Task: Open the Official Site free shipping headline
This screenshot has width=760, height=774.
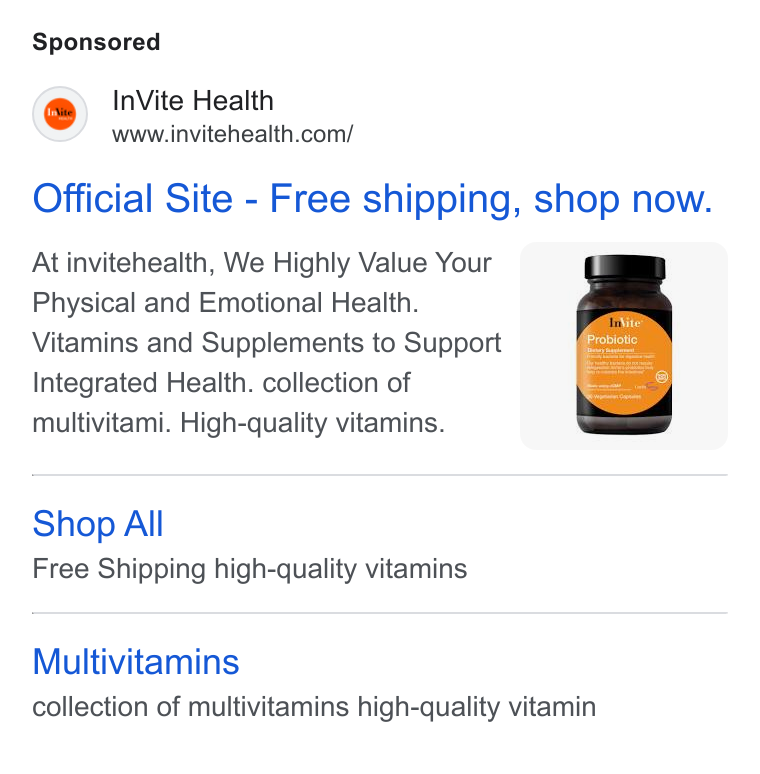Action: click(x=373, y=199)
